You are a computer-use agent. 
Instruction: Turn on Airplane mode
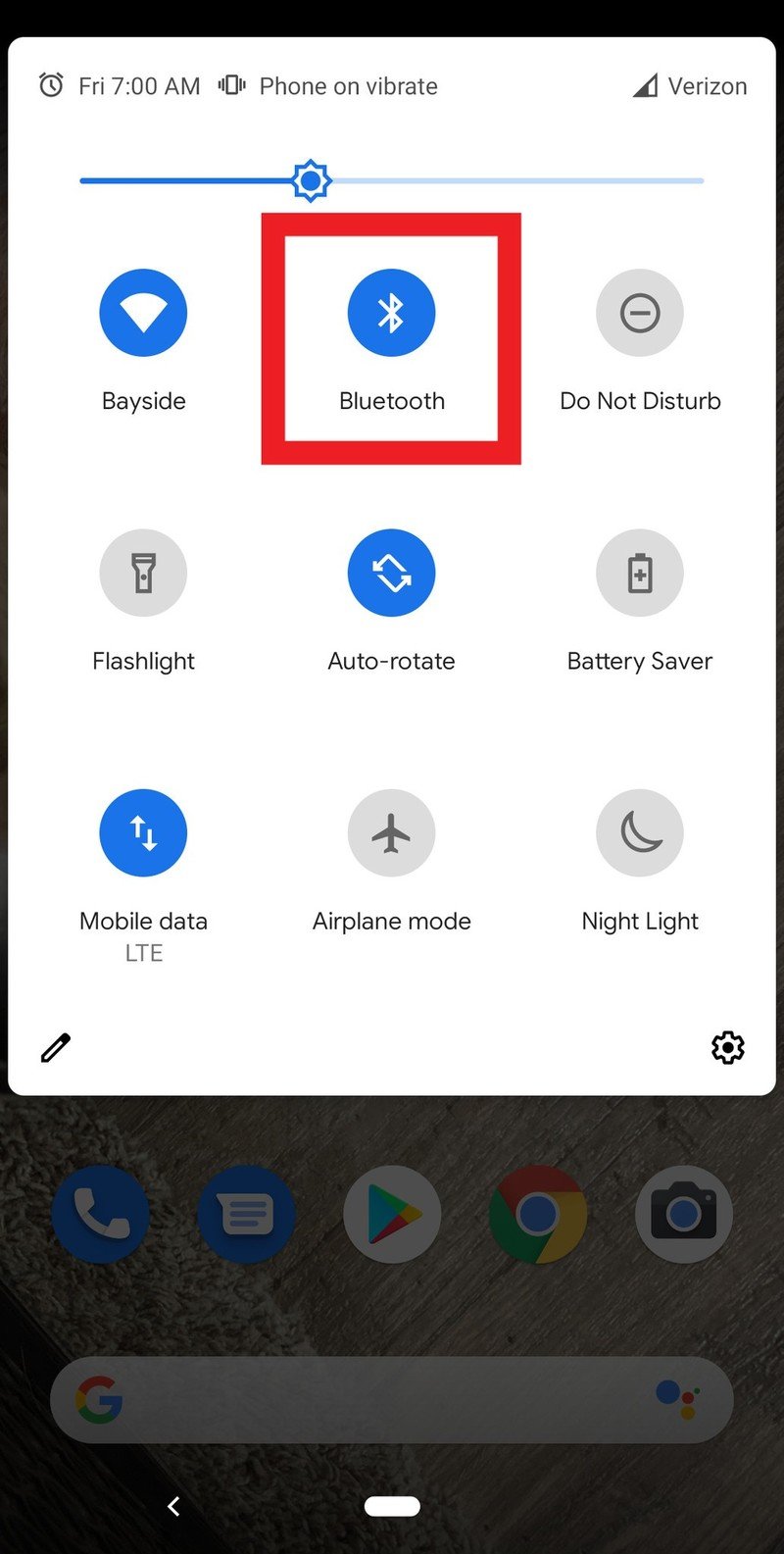[392, 832]
